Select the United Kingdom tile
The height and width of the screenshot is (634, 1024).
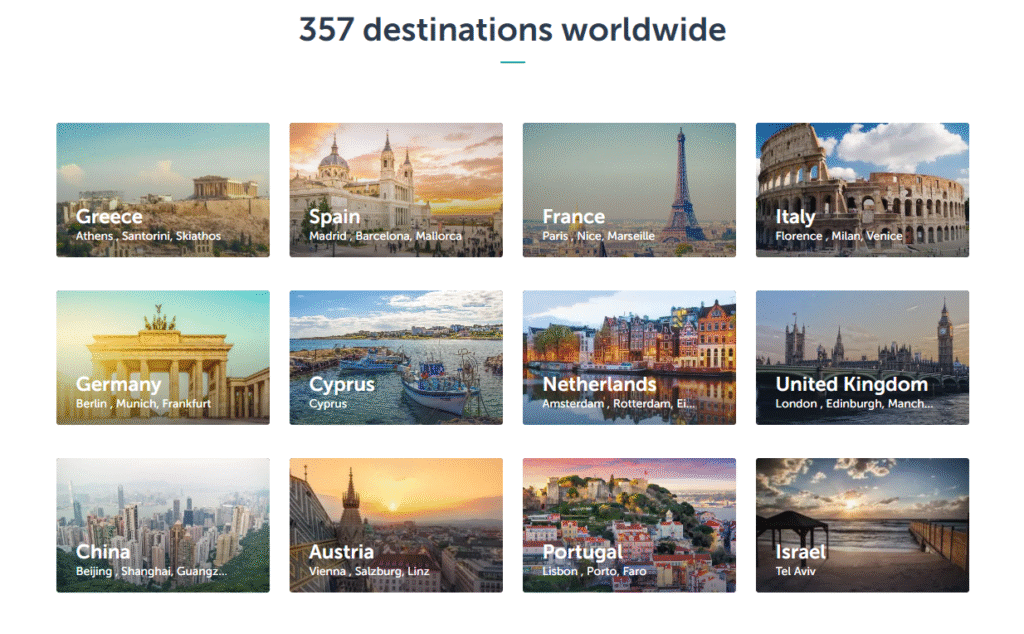(x=862, y=357)
